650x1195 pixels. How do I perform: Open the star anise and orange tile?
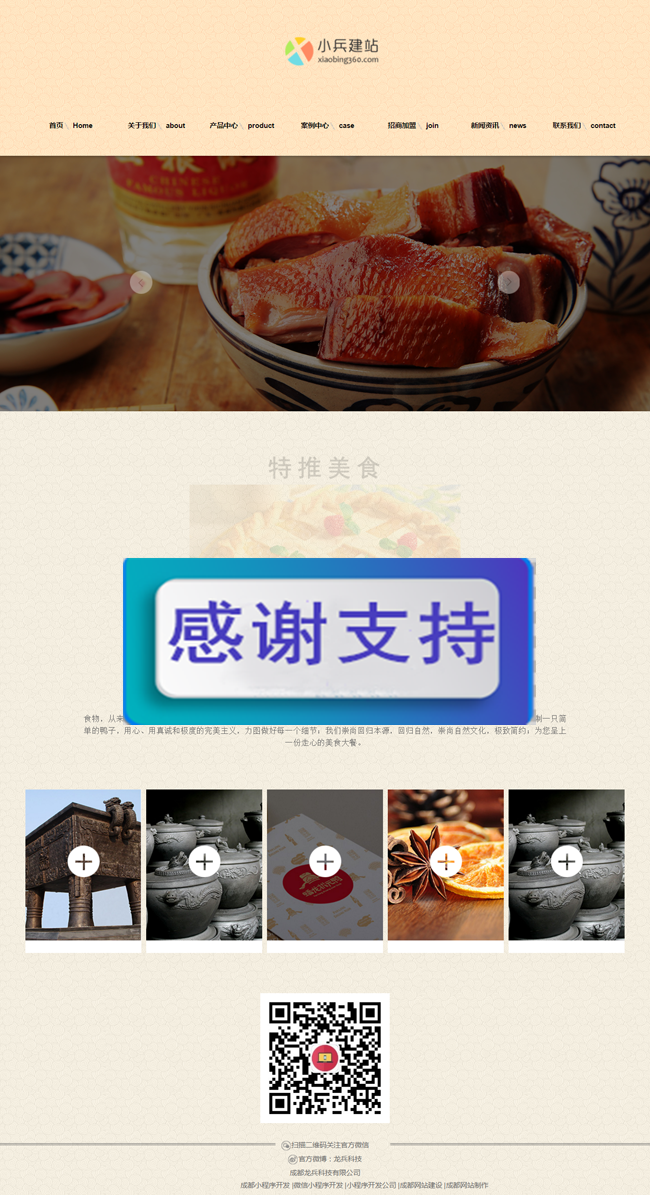point(446,861)
